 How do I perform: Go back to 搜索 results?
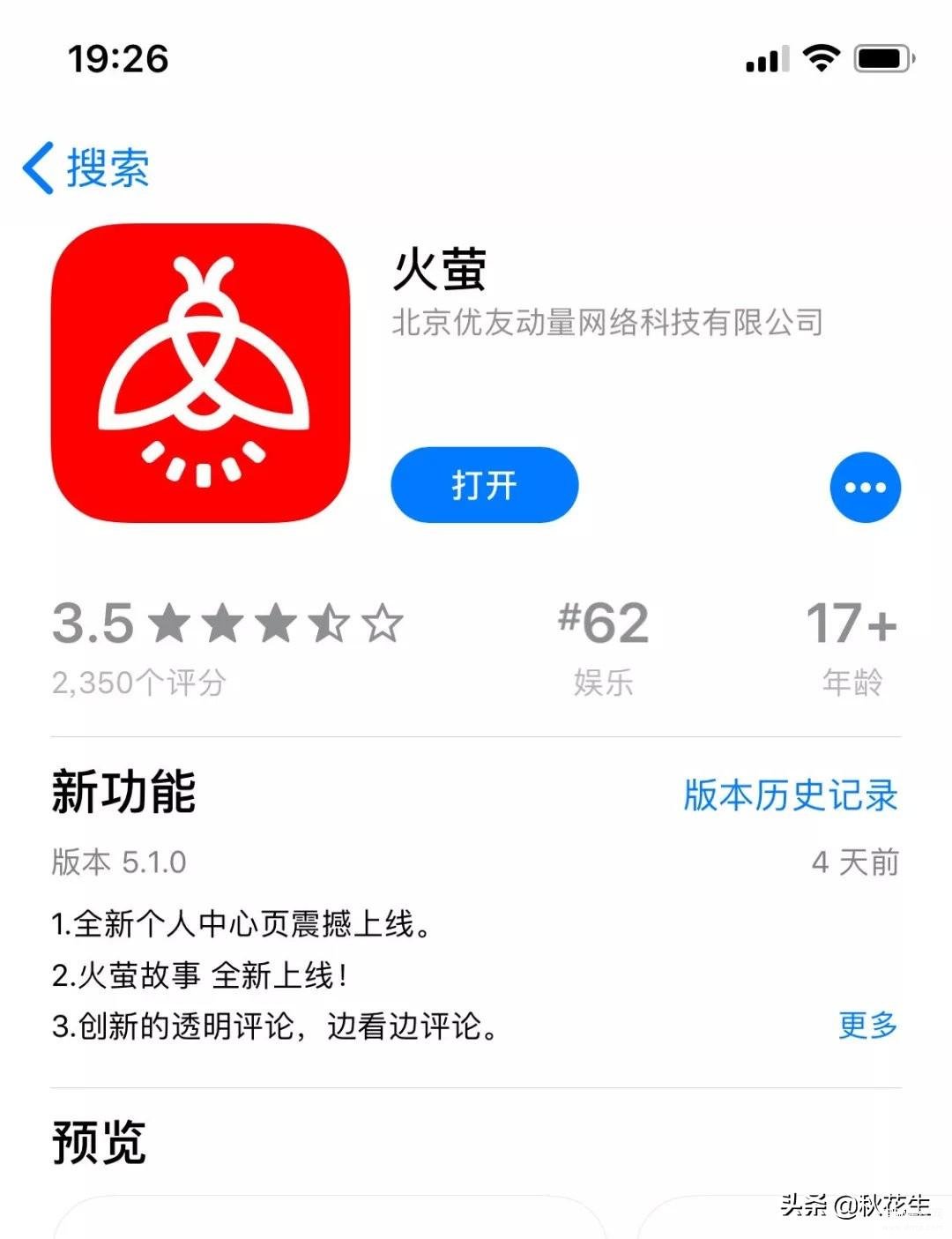click(x=86, y=168)
